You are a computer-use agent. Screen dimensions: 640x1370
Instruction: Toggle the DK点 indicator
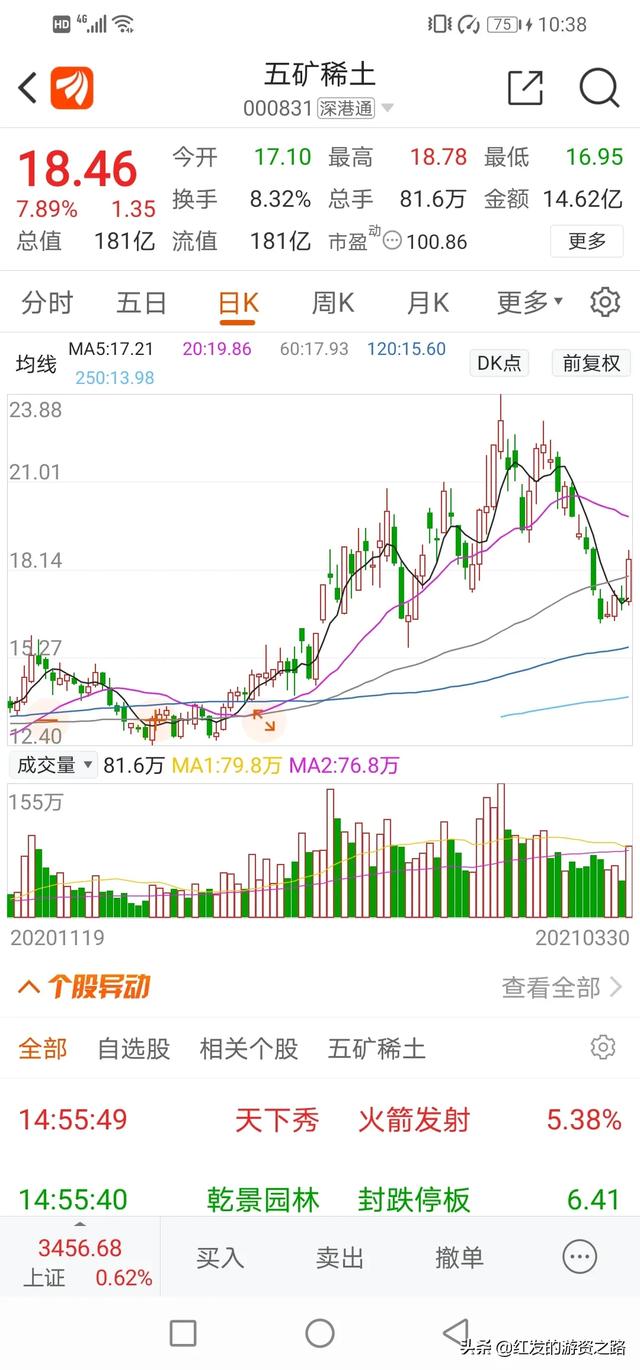(x=498, y=363)
